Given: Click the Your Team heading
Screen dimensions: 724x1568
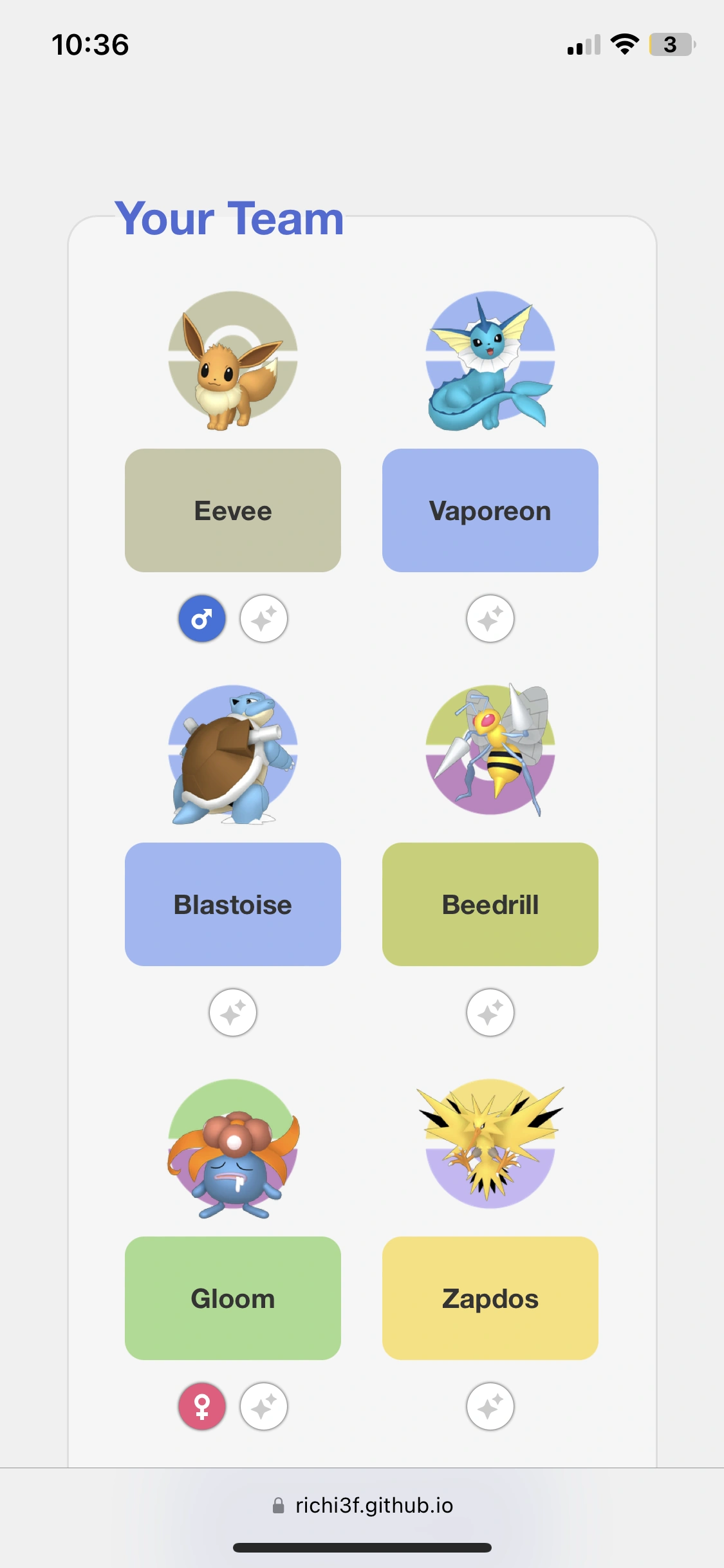Looking at the screenshot, I should 229,219.
